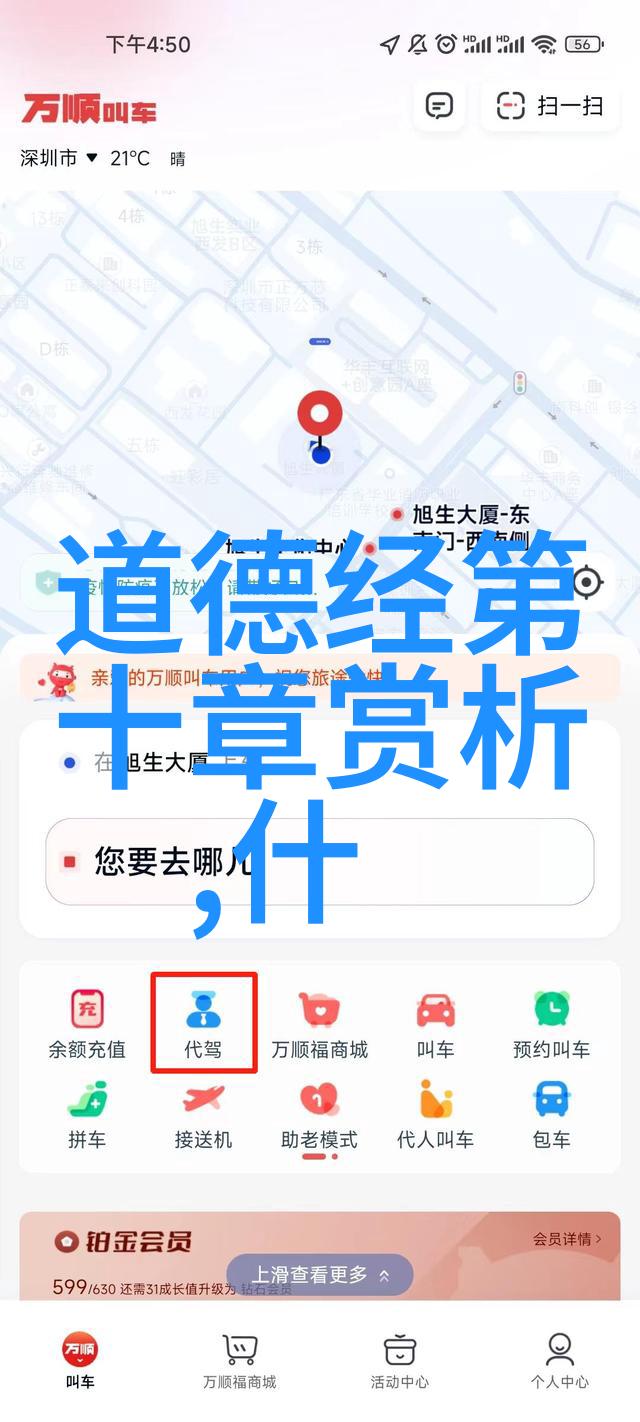Tap the 您要去哪儿 destination field

[x=320, y=861]
